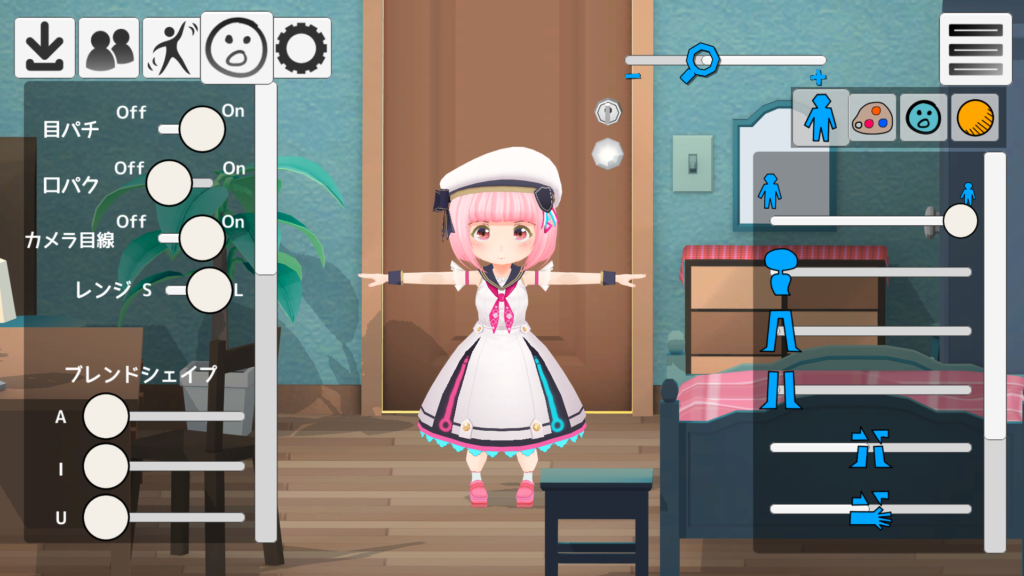Open the hamburger menu
Screen dimensions: 1024x576
pos(975,48)
